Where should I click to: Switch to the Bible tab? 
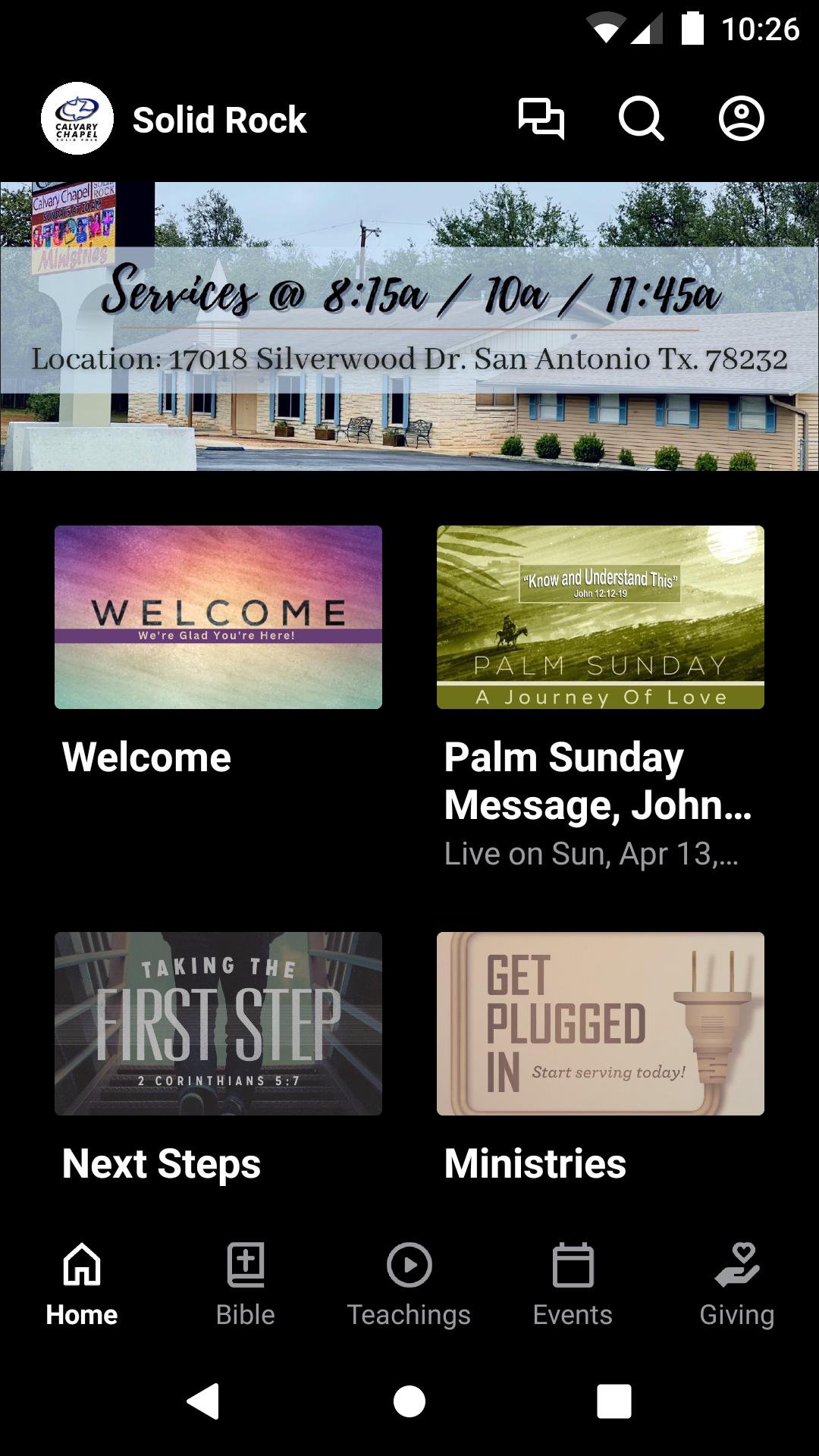click(246, 1283)
